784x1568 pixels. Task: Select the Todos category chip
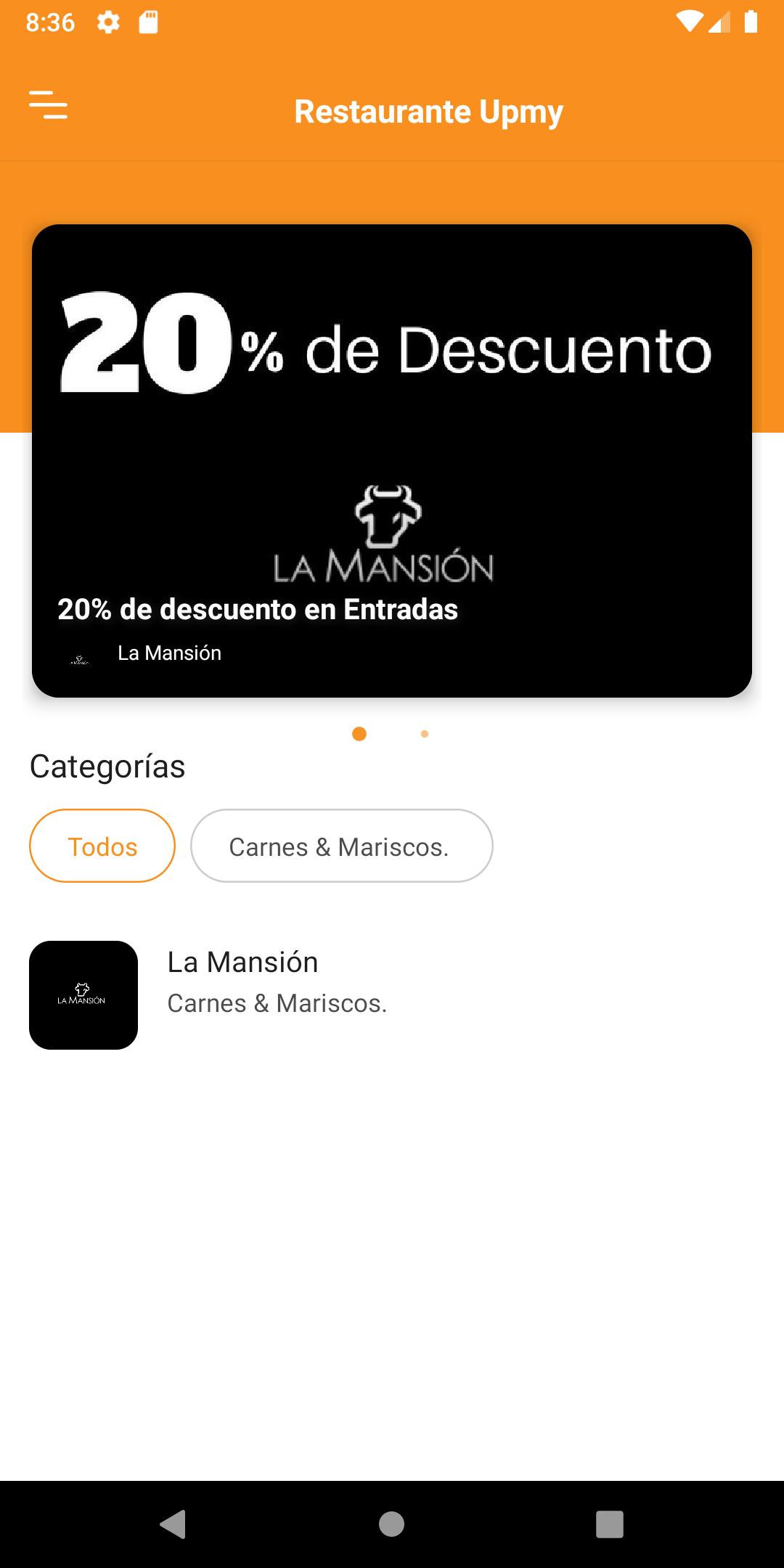pos(102,846)
